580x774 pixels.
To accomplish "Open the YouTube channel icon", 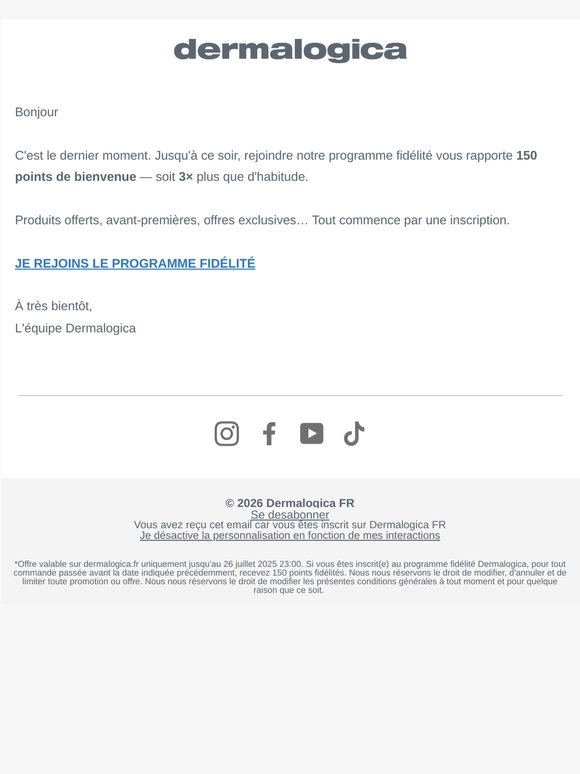I will click(x=311, y=433).
